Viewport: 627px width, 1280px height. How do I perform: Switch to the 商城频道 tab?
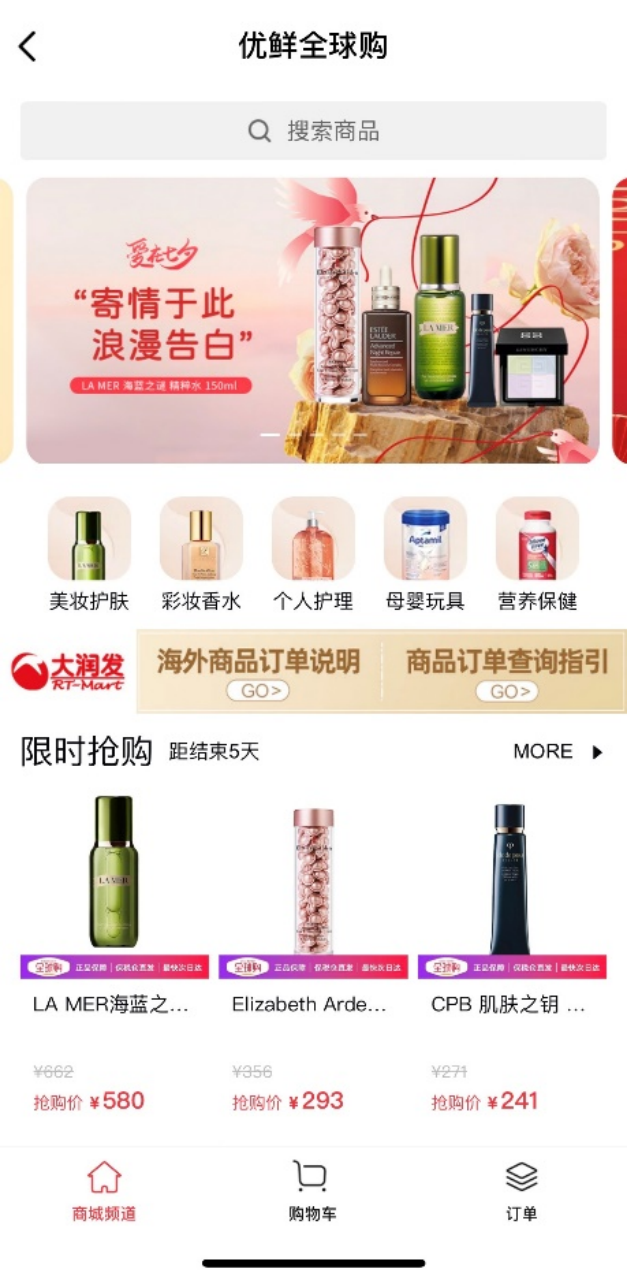[104, 1190]
